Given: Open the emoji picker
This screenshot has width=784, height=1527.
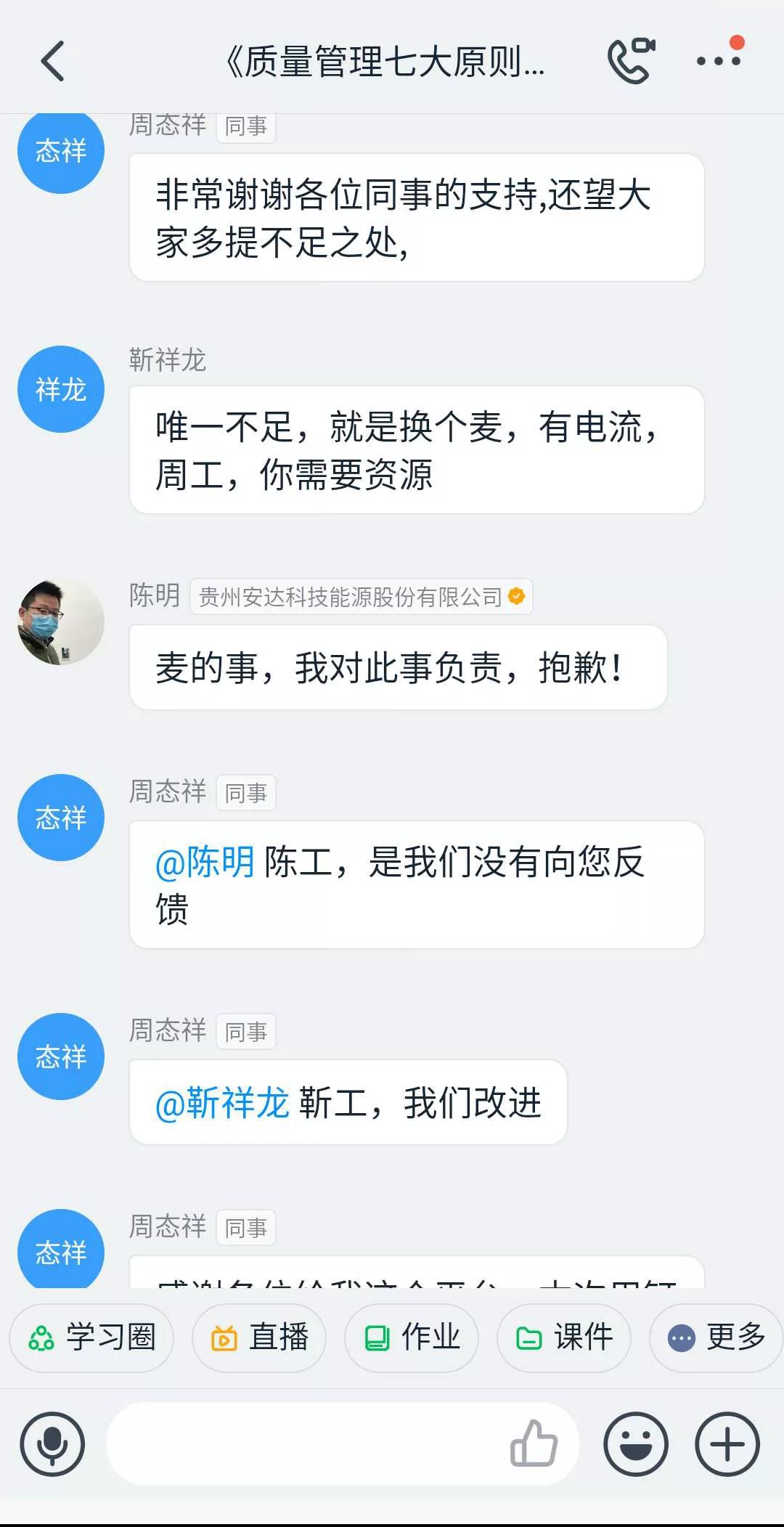Looking at the screenshot, I should click(x=636, y=1443).
